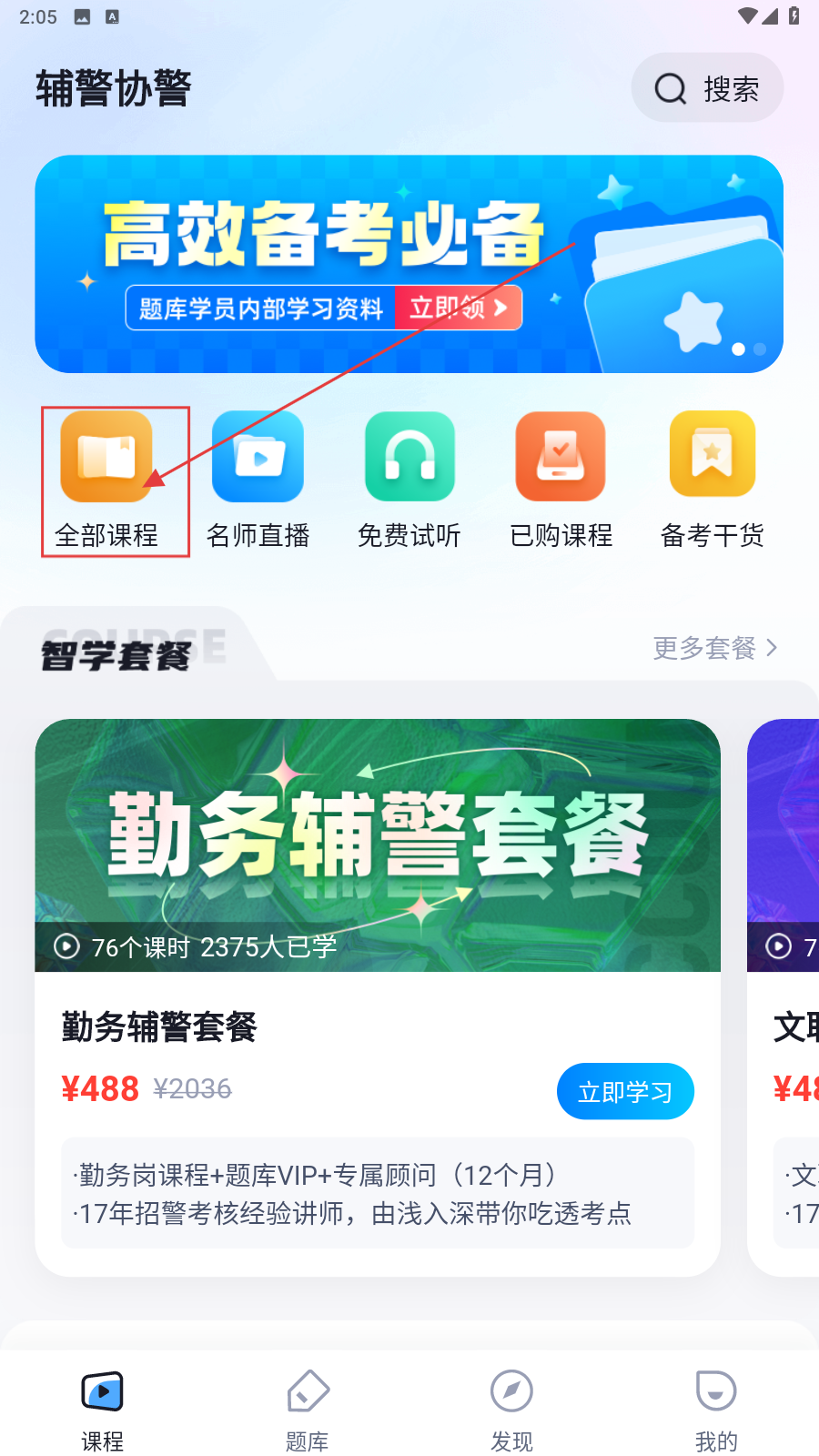Open 全部课程 all courses
This screenshot has width=819, height=1456.
click(x=107, y=480)
